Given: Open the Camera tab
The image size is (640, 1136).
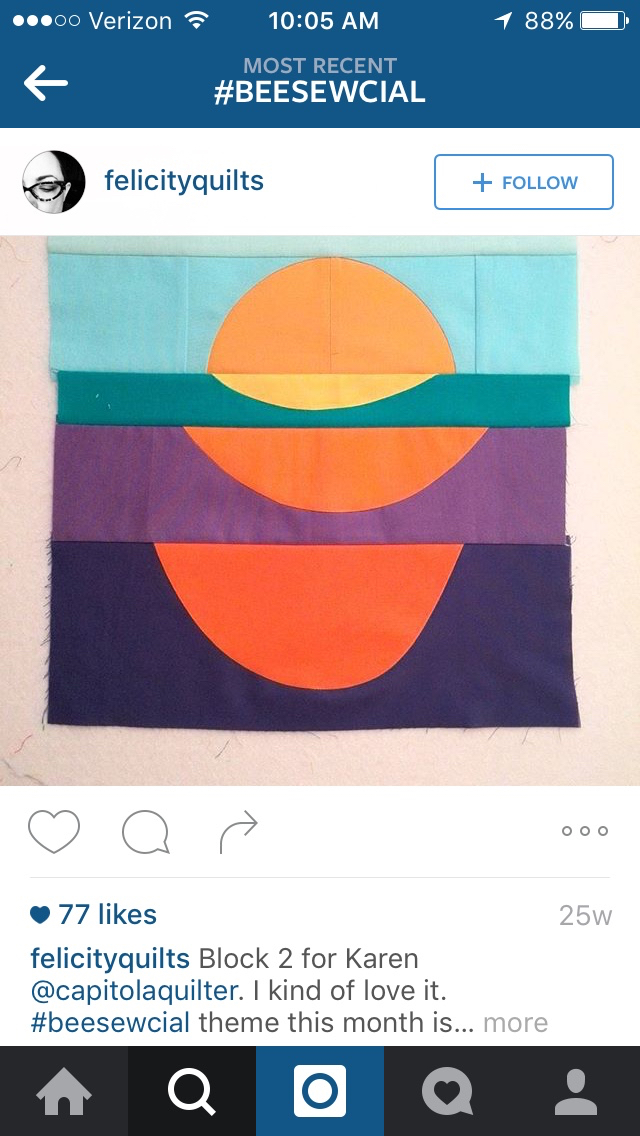Looking at the screenshot, I should tap(320, 1091).
